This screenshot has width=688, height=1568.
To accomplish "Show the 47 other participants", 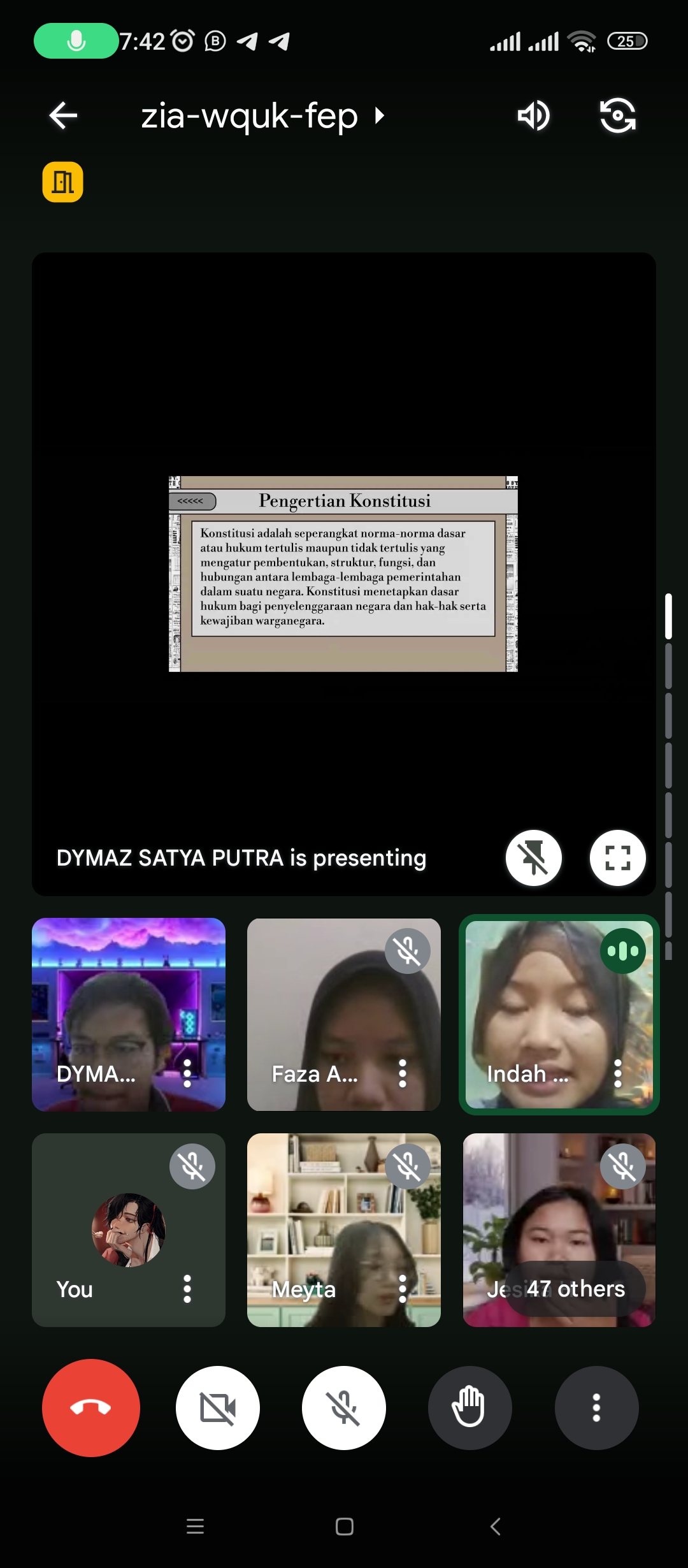I will click(575, 1289).
